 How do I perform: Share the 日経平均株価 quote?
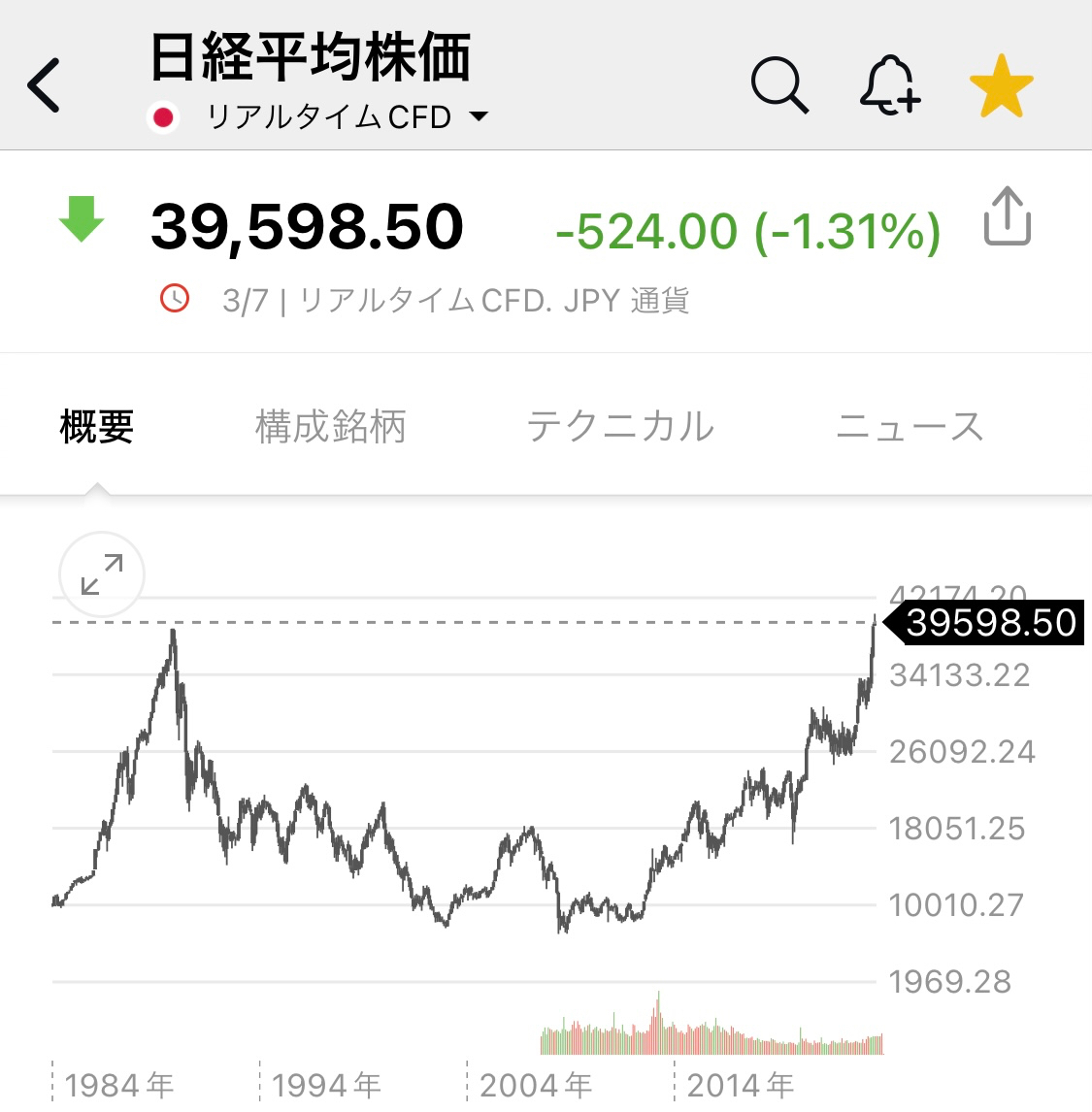coord(1008,216)
